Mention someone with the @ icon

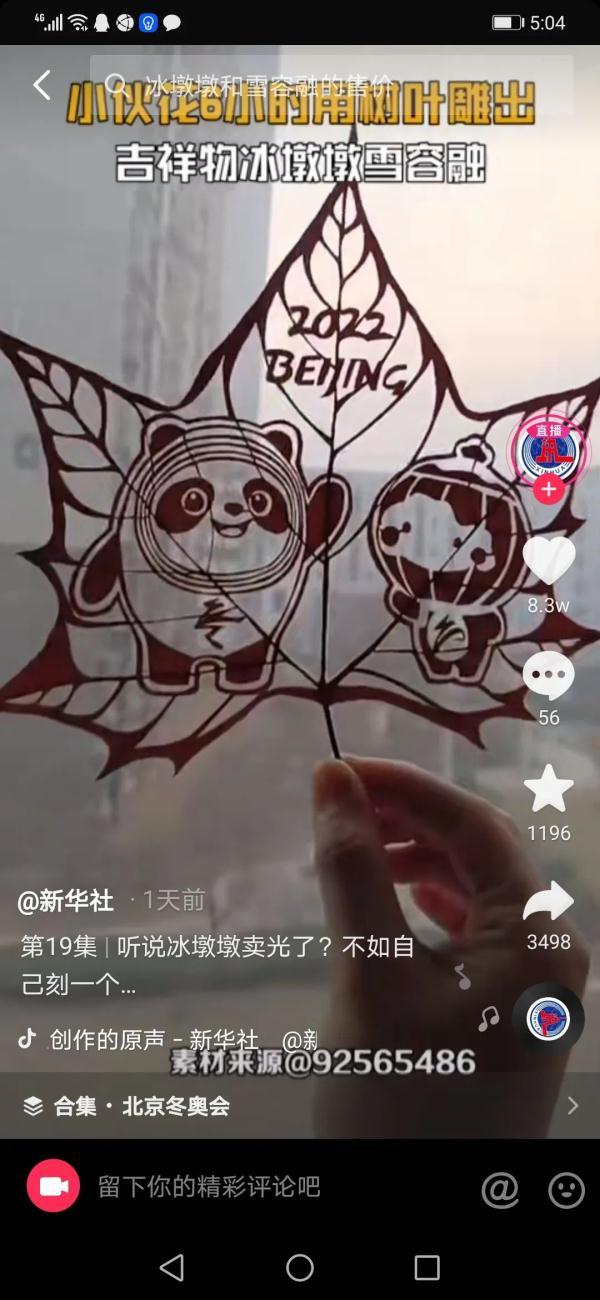[x=500, y=1189]
